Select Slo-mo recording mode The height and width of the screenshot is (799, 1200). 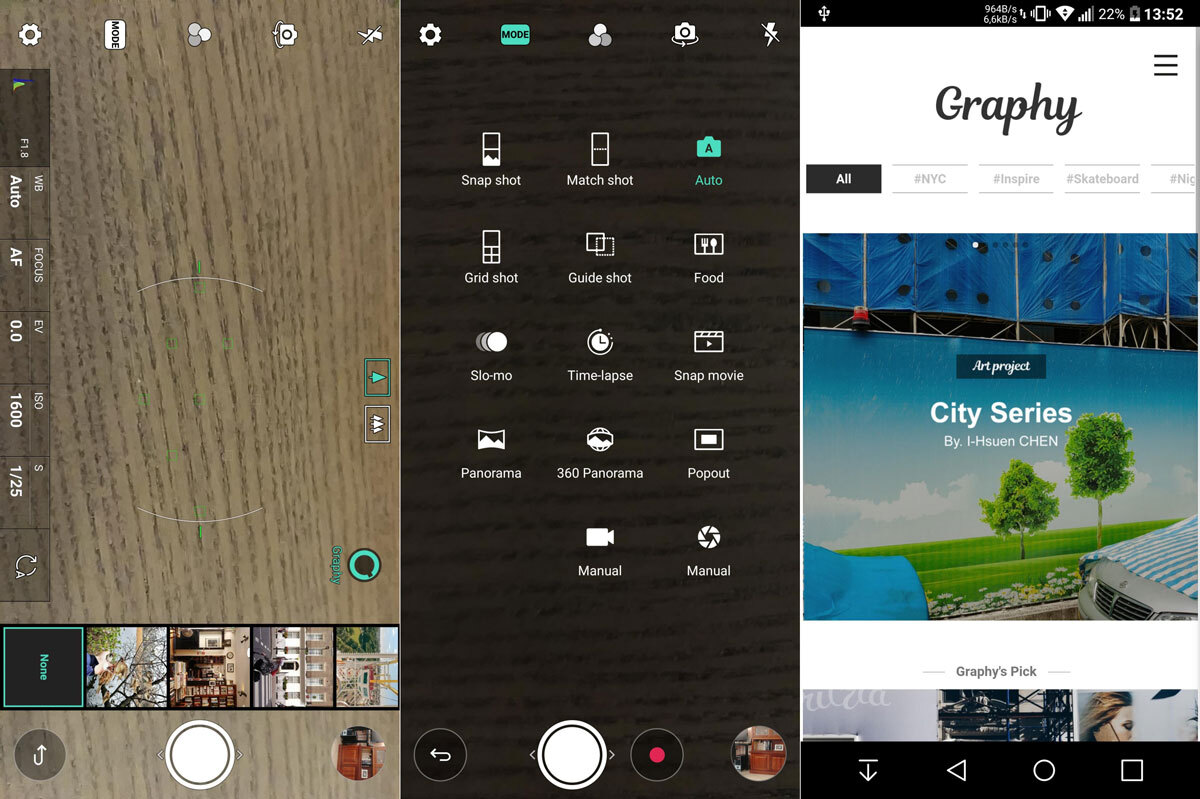coord(491,354)
